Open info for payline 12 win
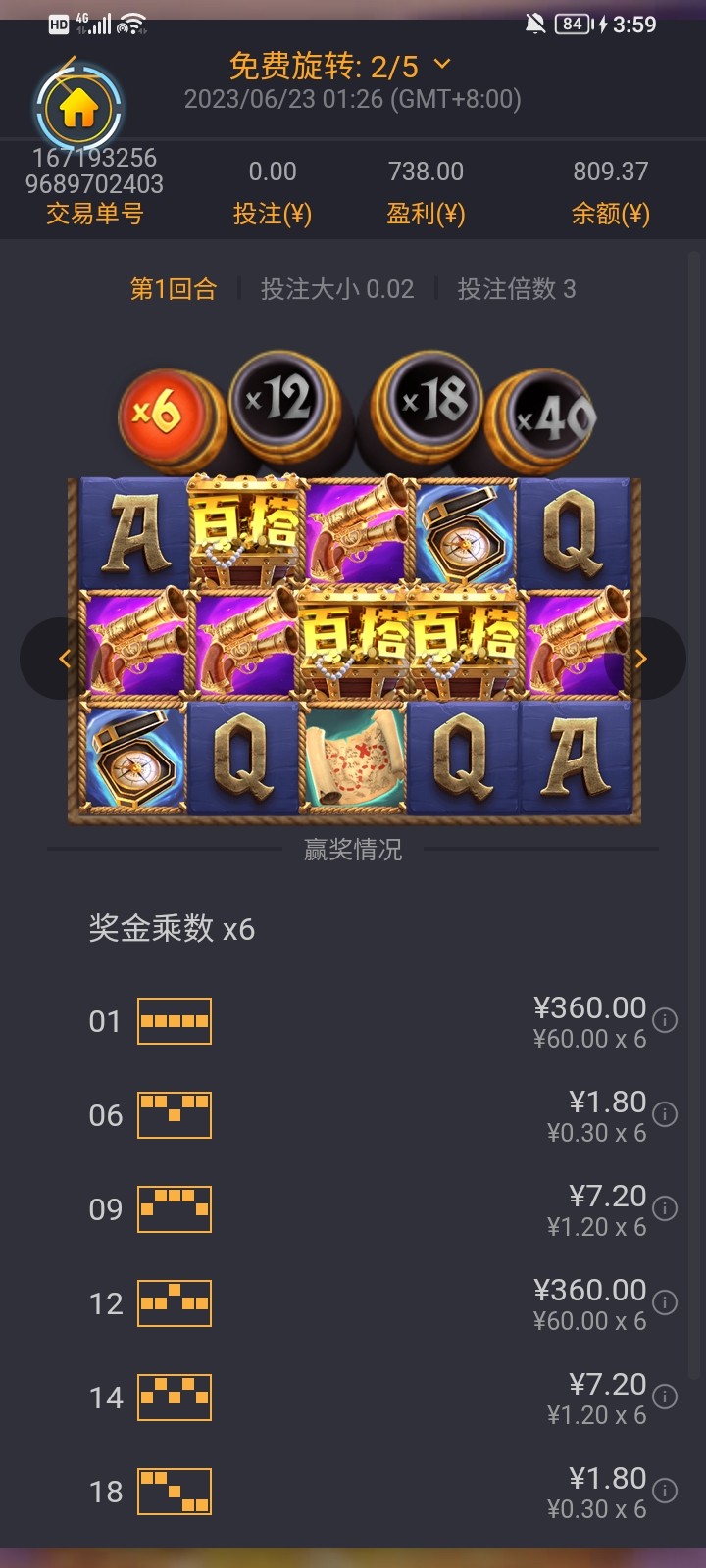The image size is (706, 1568). click(x=665, y=1302)
